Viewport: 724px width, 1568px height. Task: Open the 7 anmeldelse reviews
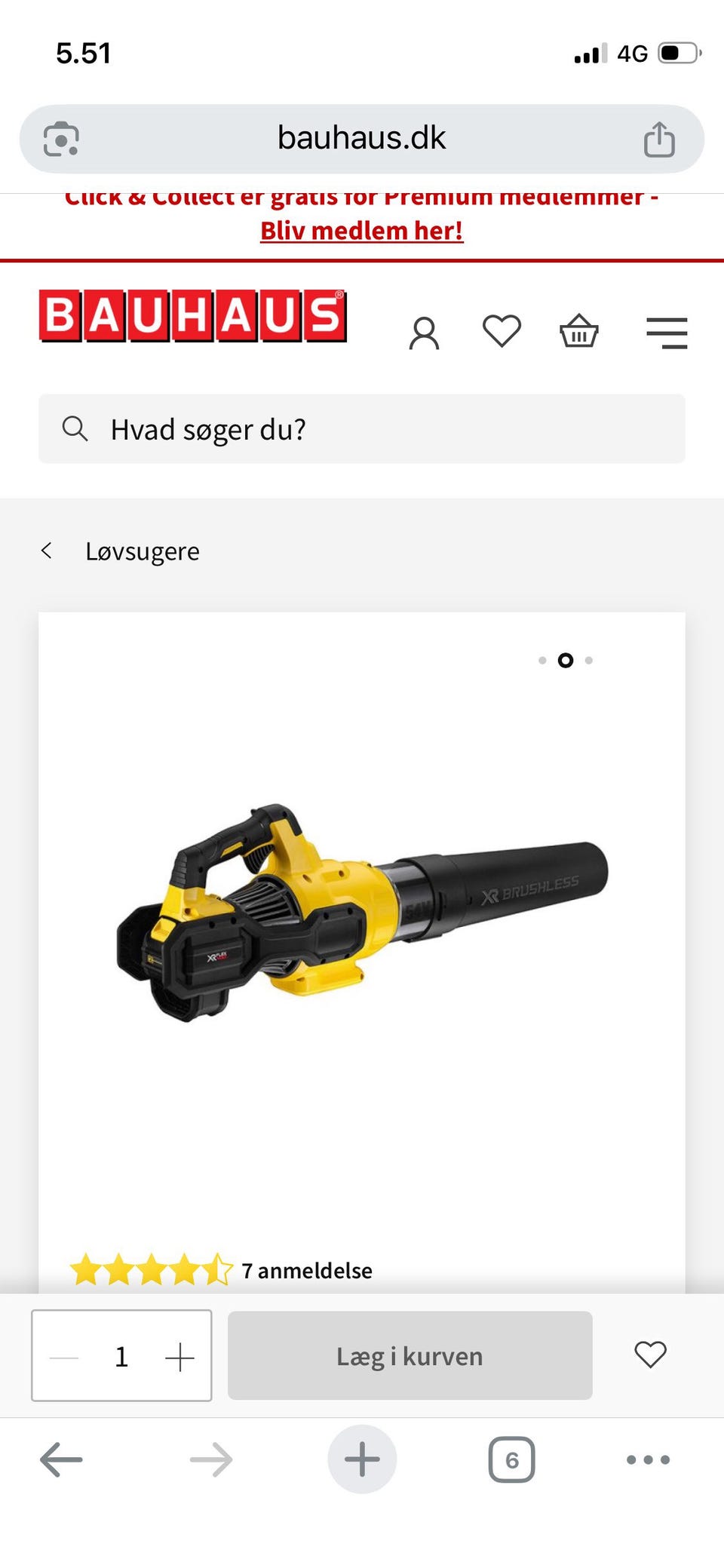pyautogui.click(x=306, y=1271)
